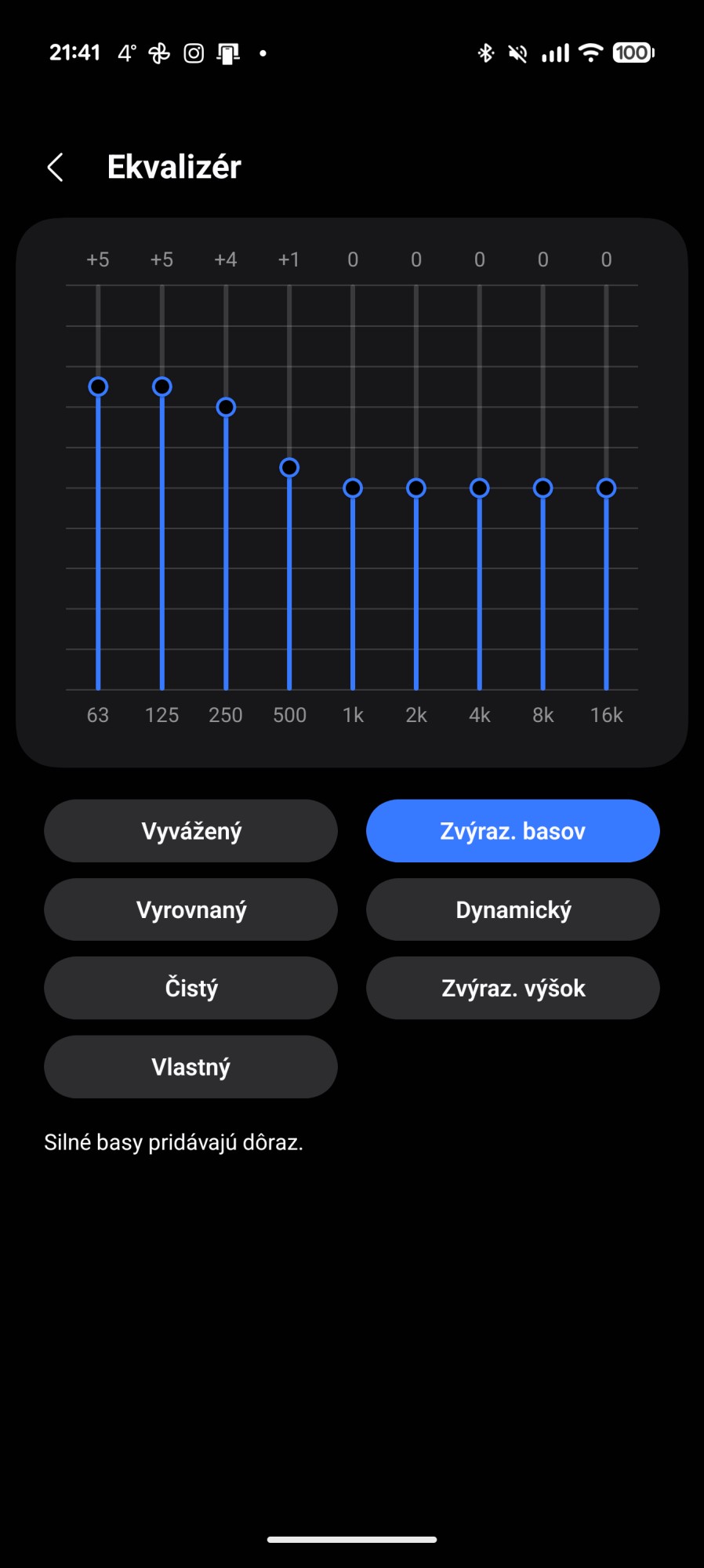Tap the 500 Hz band slider
Viewport: 704px width, 1568px height.
(289, 468)
